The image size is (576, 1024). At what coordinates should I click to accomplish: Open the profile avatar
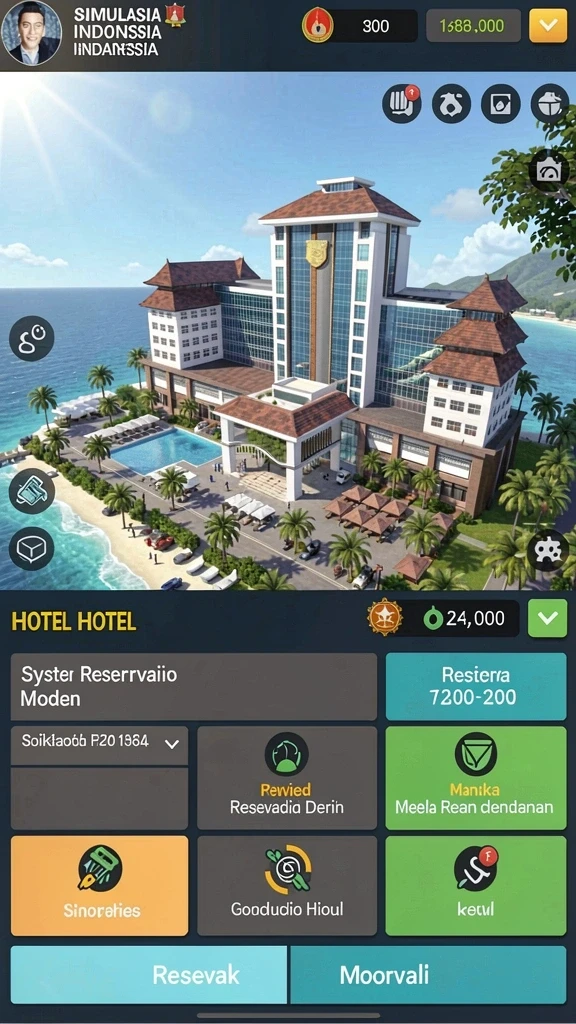[x=31, y=33]
